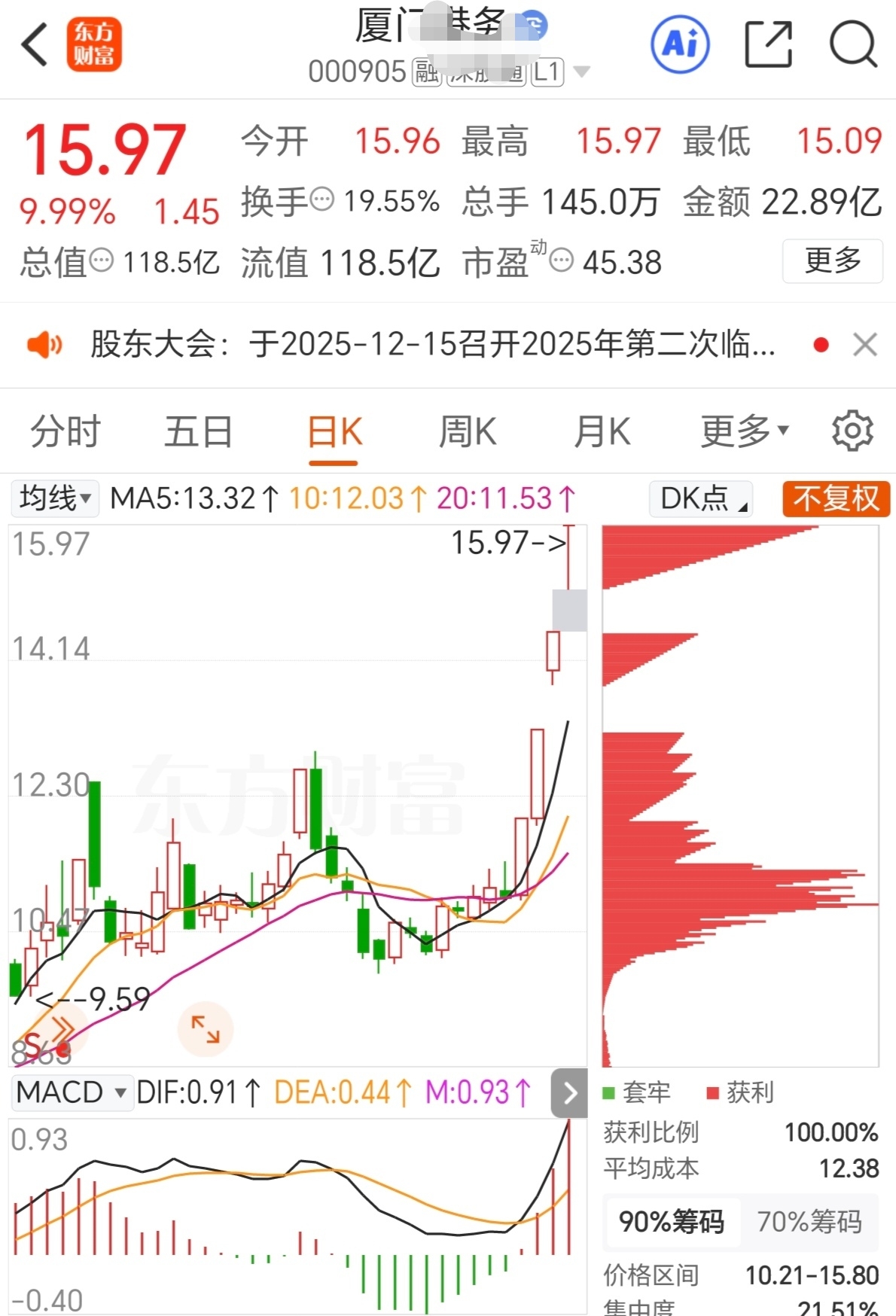Open the MACD indicator dropdown
Screen dimensions: 896x1316
pos(71,1092)
